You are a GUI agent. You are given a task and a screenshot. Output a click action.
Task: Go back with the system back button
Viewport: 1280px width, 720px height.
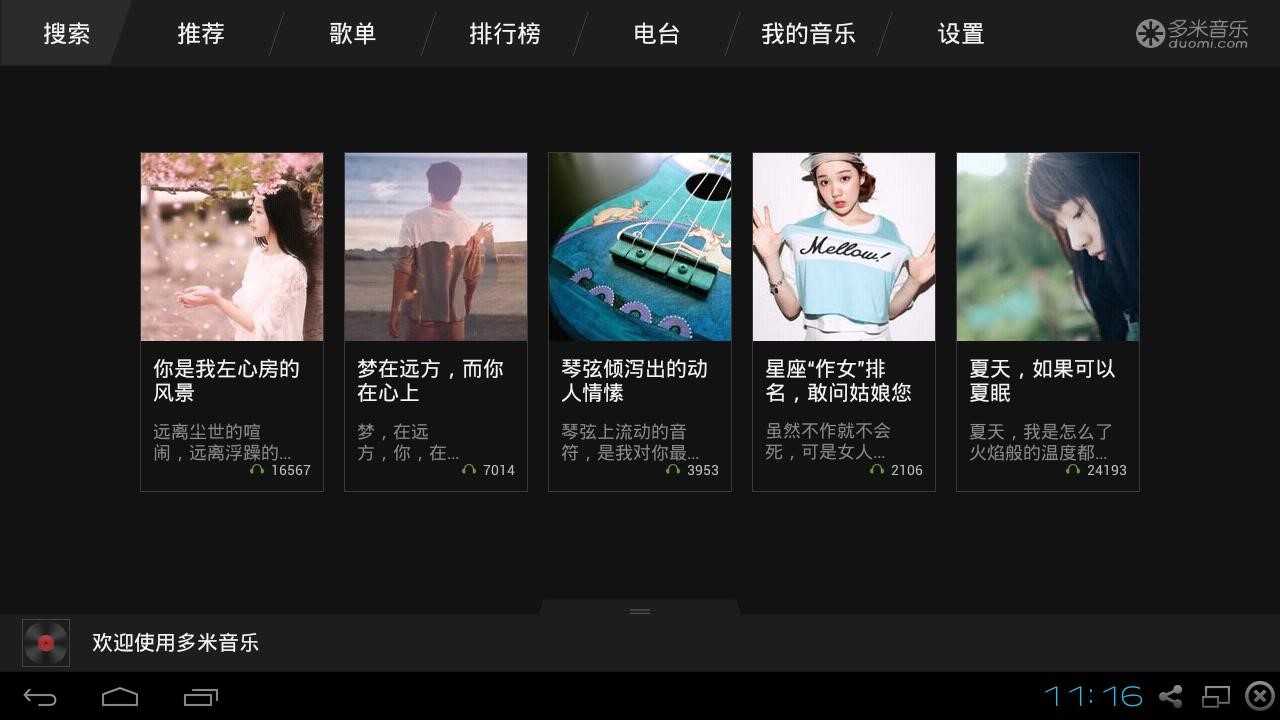(x=40, y=697)
